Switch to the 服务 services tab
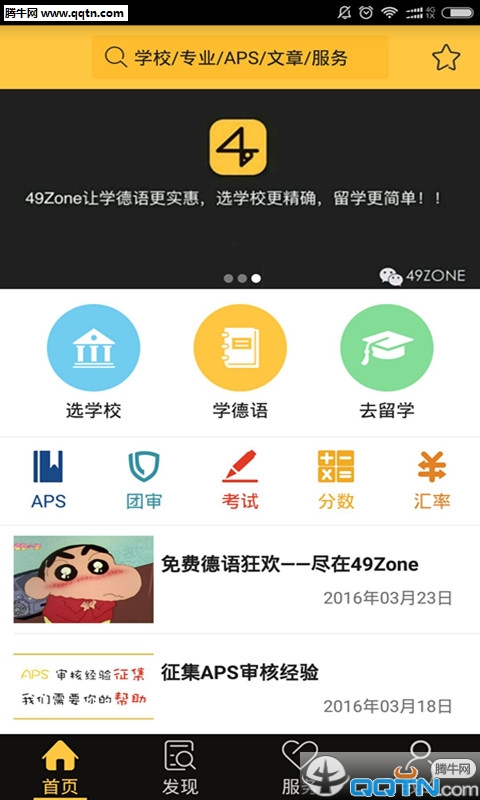The width and height of the screenshot is (480, 800). pos(299,767)
